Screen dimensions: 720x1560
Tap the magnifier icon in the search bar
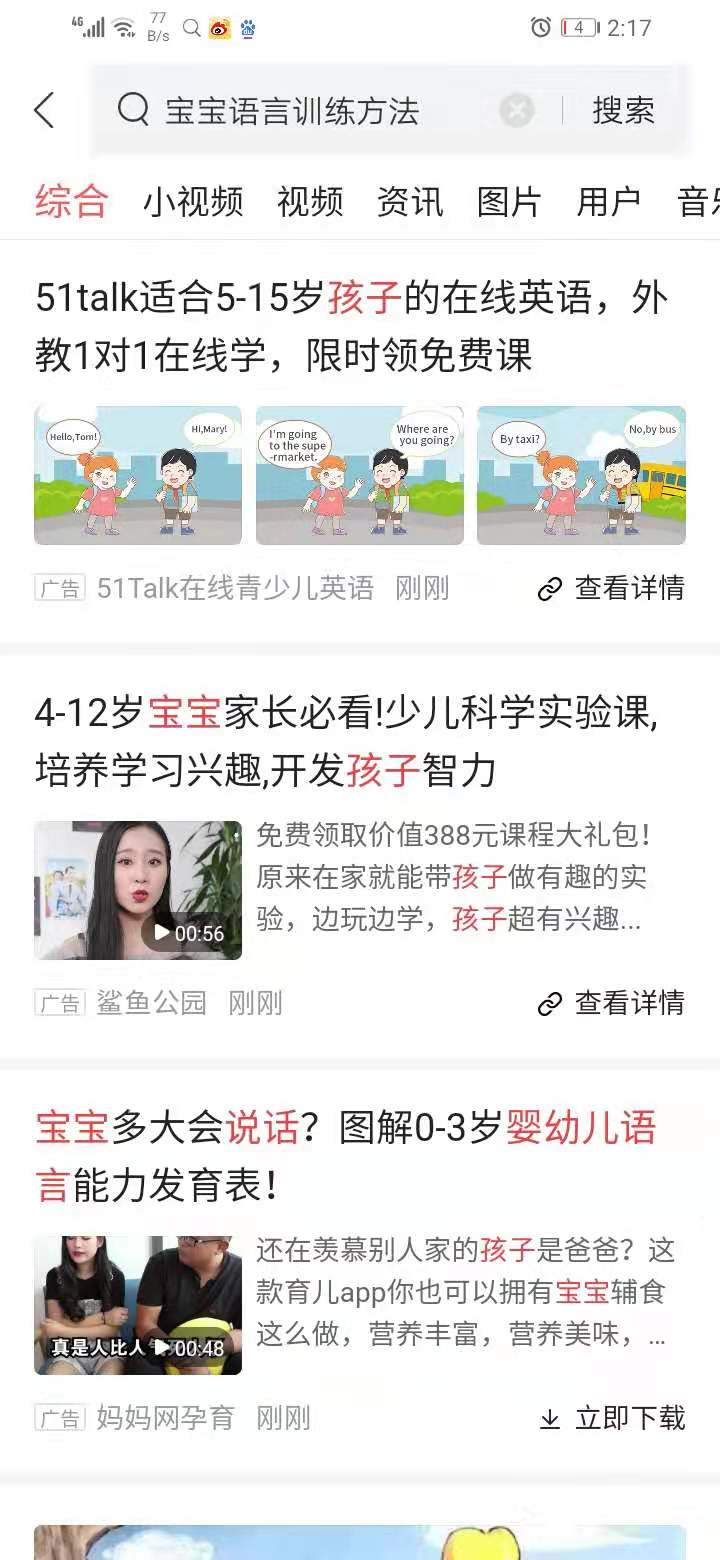point(133,110)
